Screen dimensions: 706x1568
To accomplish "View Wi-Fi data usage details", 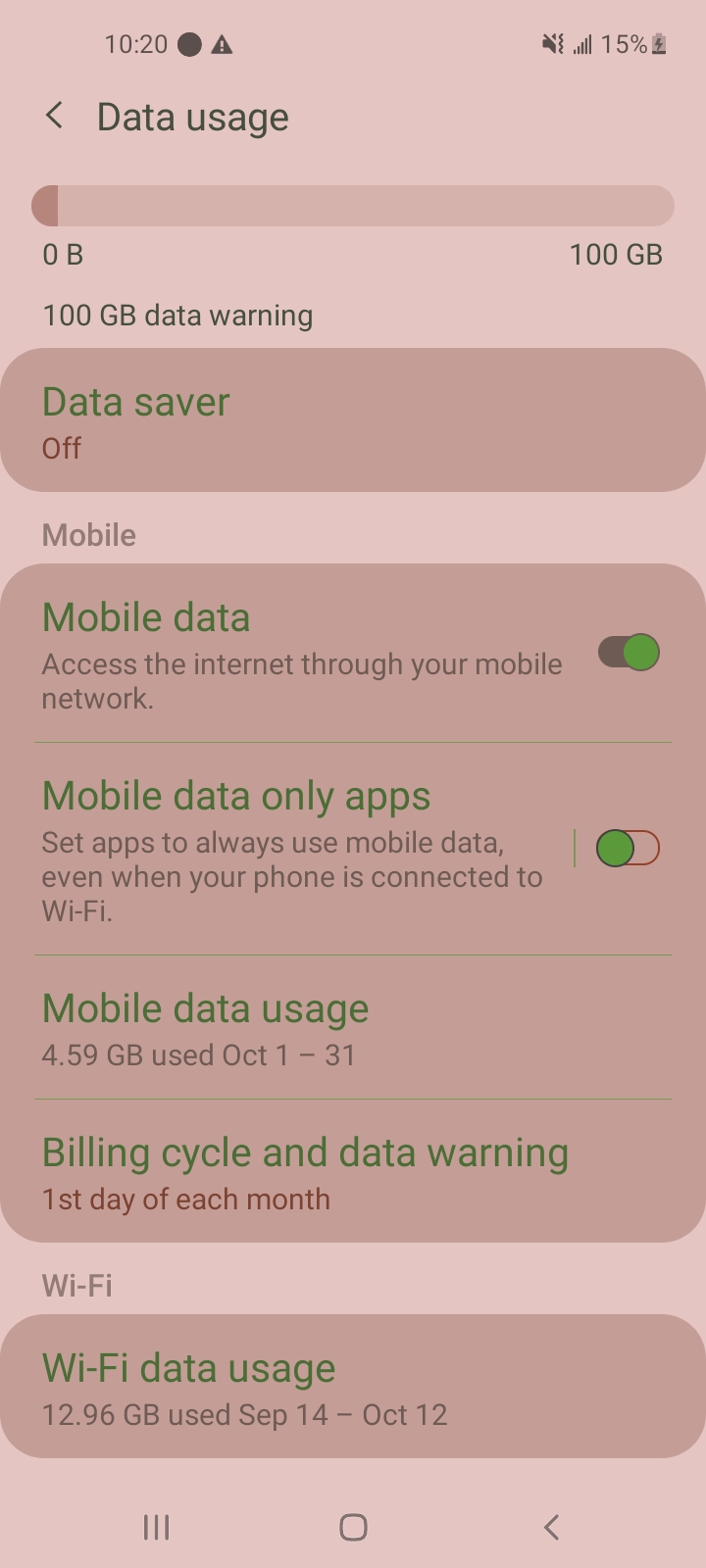I will [x=353, y=1388].
